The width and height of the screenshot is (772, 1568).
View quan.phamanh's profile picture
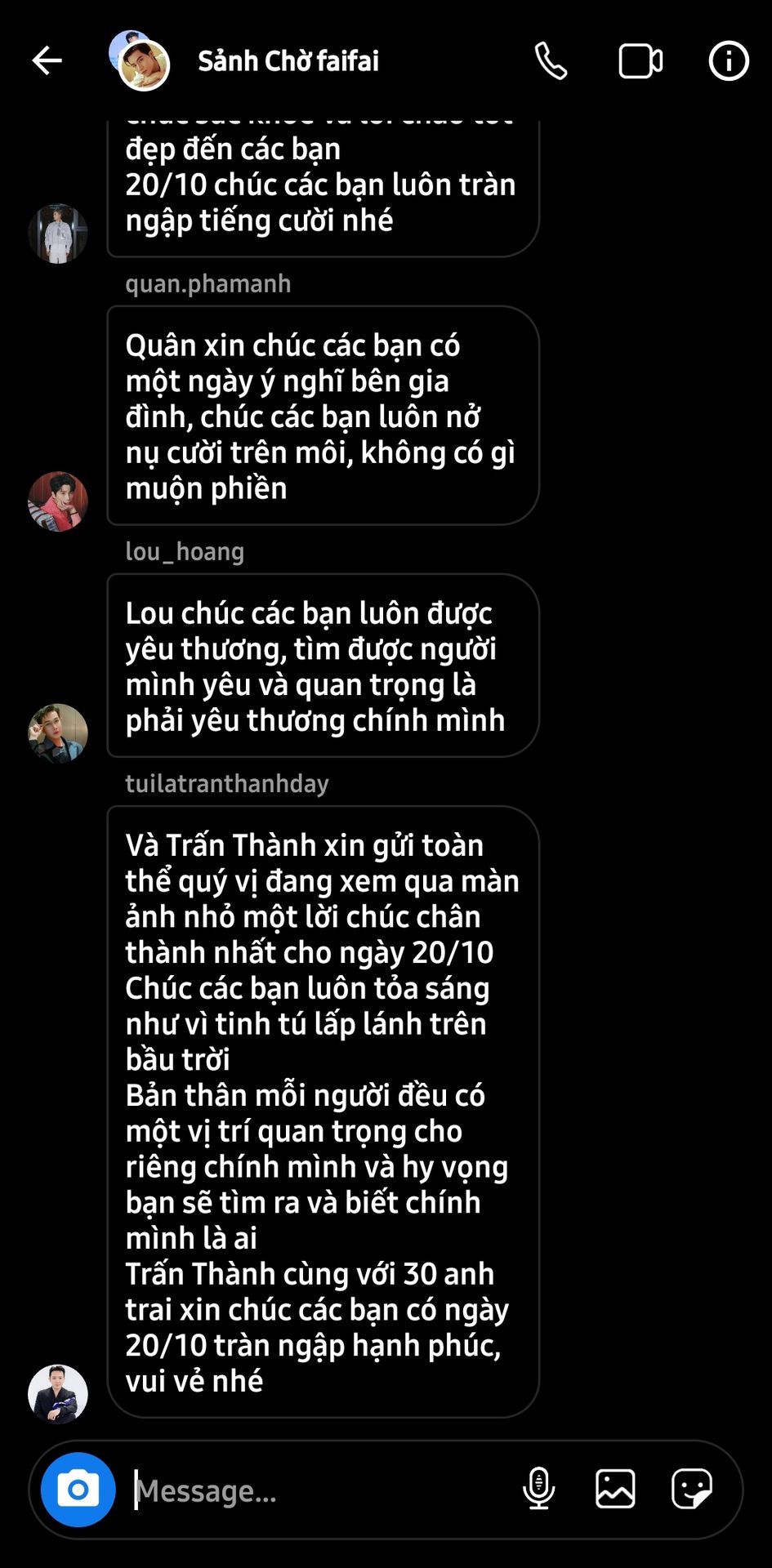(58, 501)
